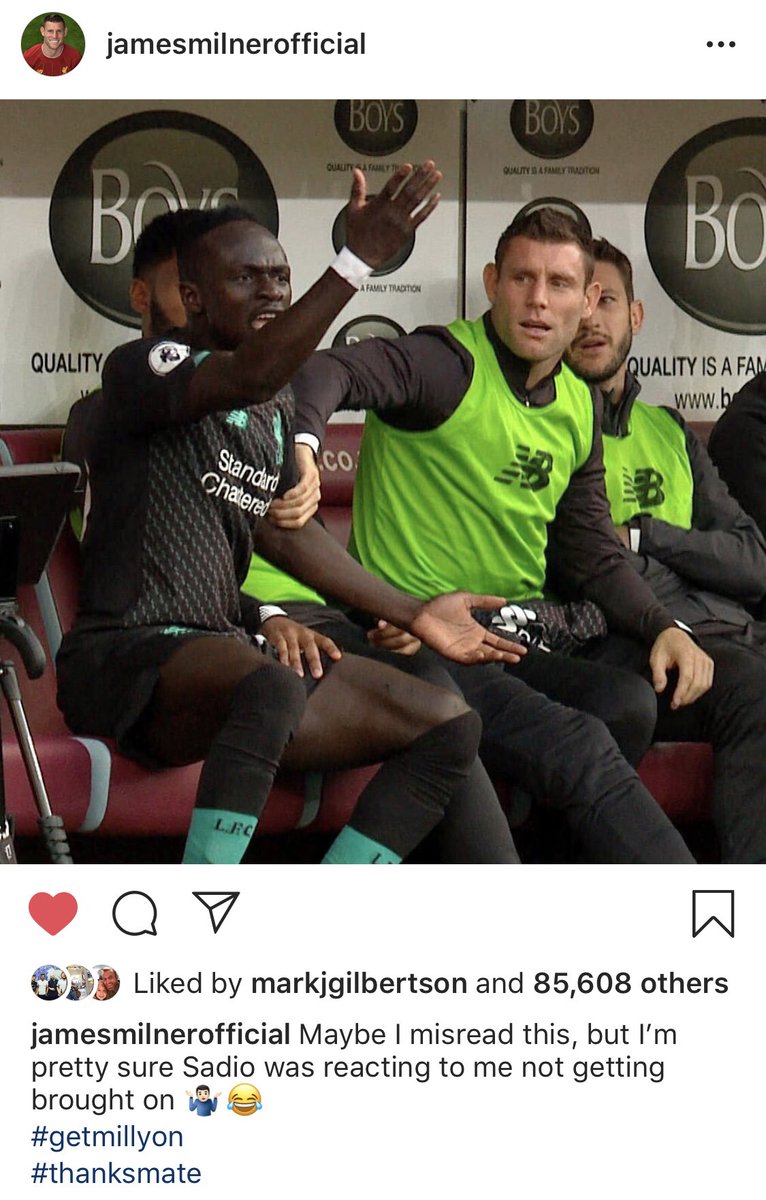Open the jamesmilnerofficial username in the post header
766x1200 pixels.
tap(236, 45)
